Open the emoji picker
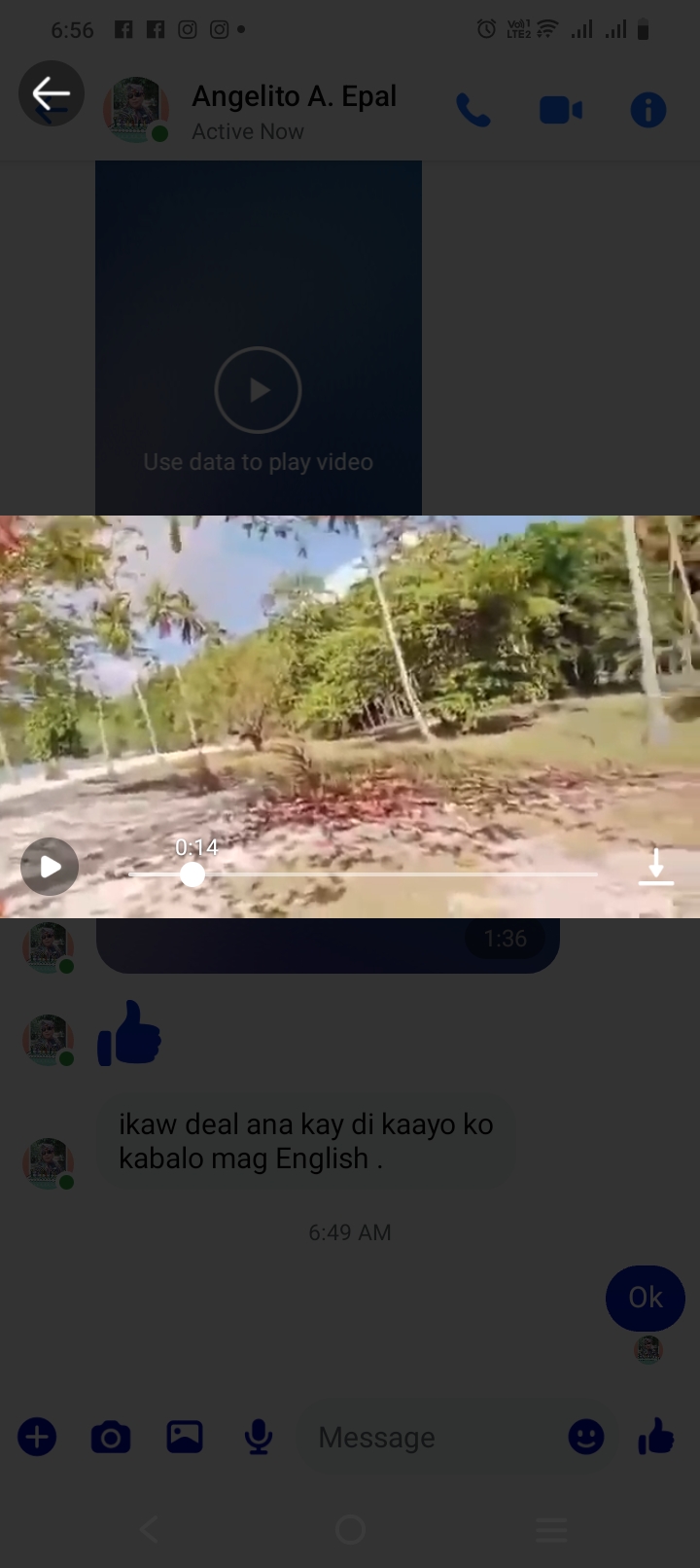The height and width of the screenshot is (1568, 700). pyautogui.click(x=585, y=1437)
